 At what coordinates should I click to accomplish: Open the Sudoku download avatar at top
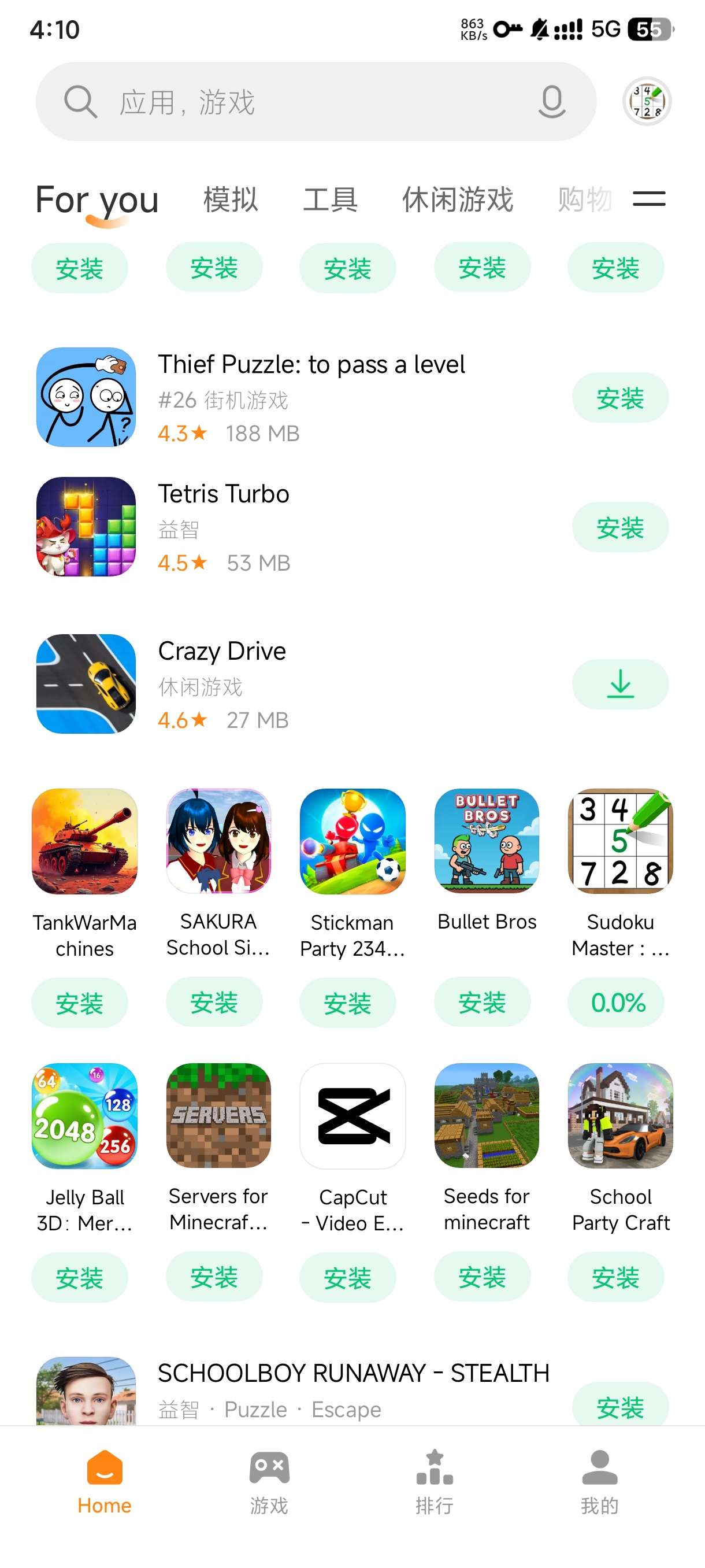647,101
